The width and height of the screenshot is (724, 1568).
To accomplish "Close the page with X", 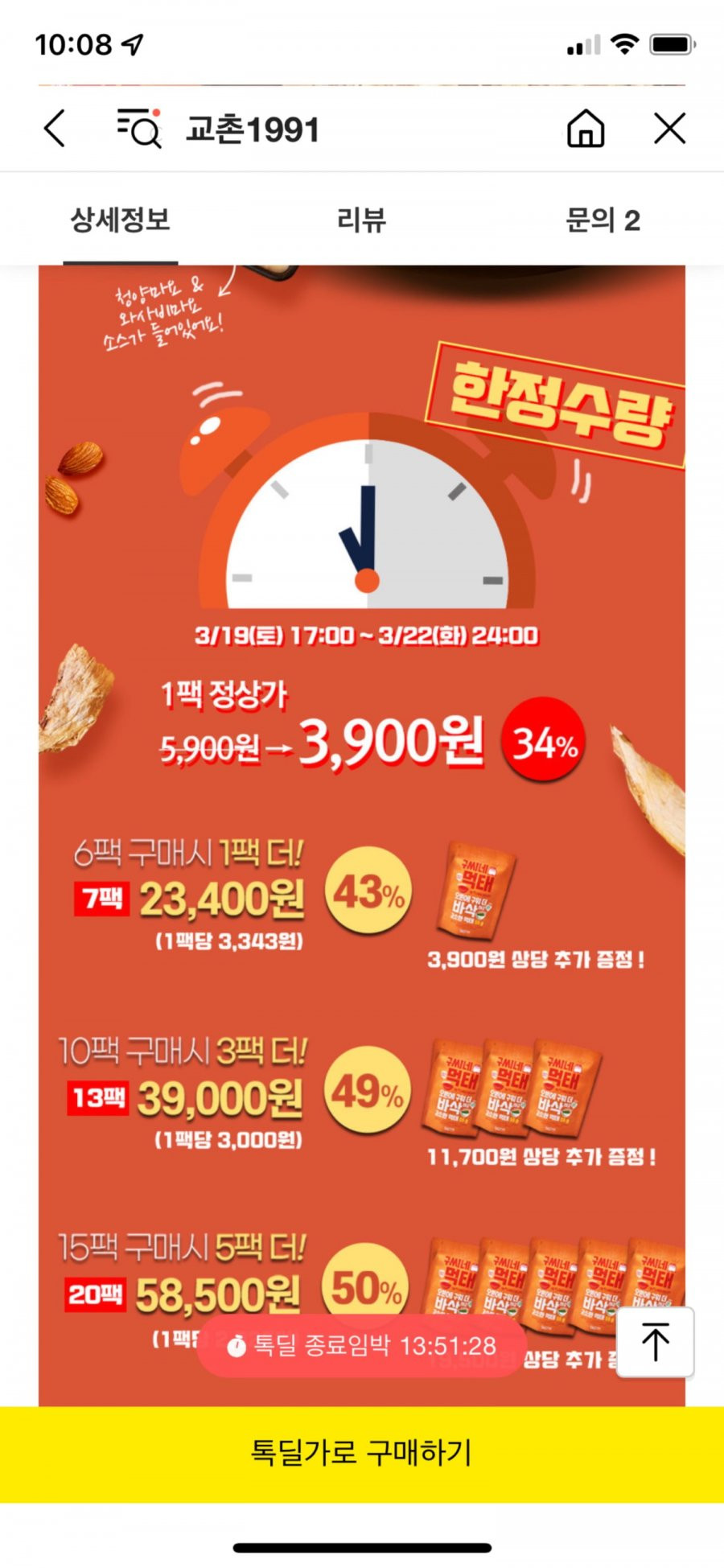I will pyautogui.click(x=669, y=129).
